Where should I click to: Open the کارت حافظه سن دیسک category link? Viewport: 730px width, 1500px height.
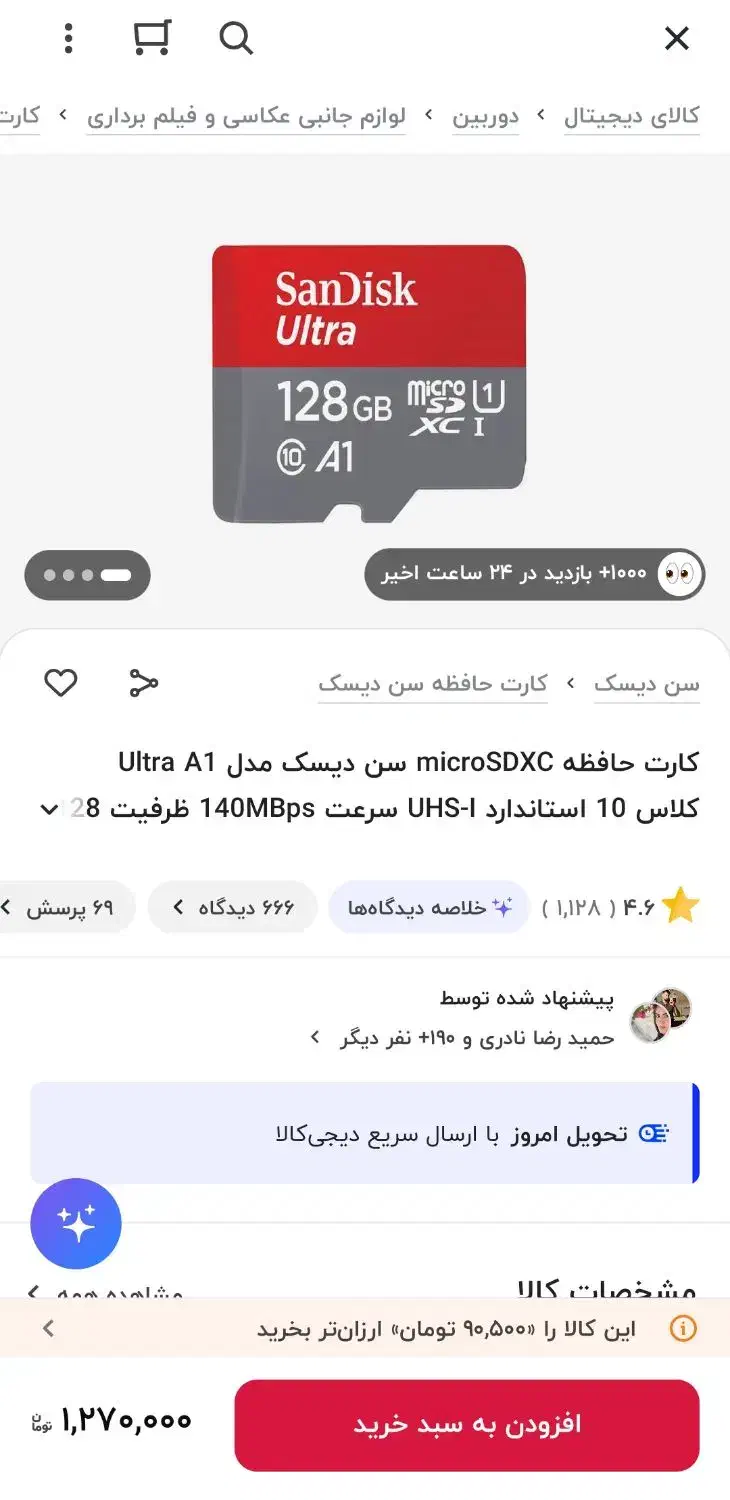click(x=433, y=684)
